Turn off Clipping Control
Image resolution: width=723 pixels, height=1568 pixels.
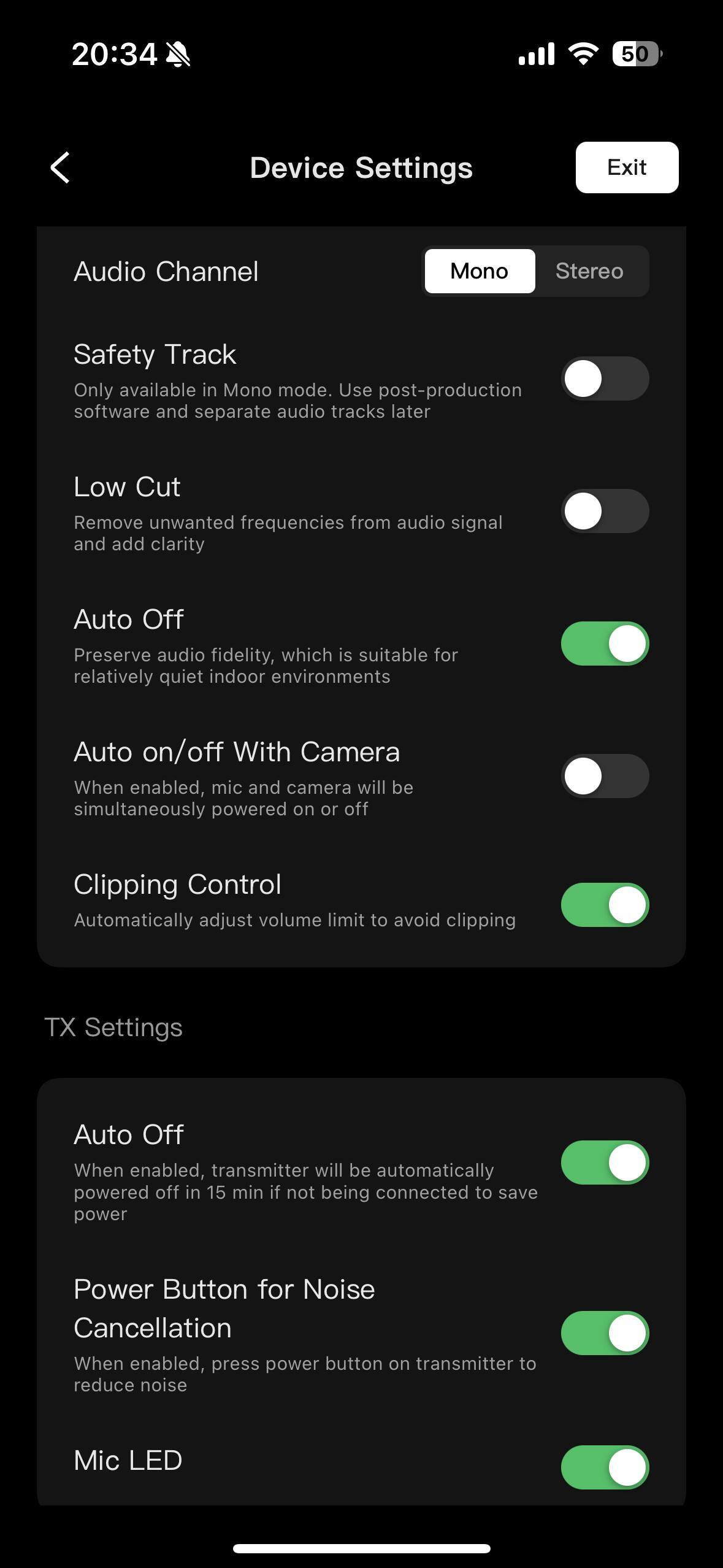pos(605,905)
